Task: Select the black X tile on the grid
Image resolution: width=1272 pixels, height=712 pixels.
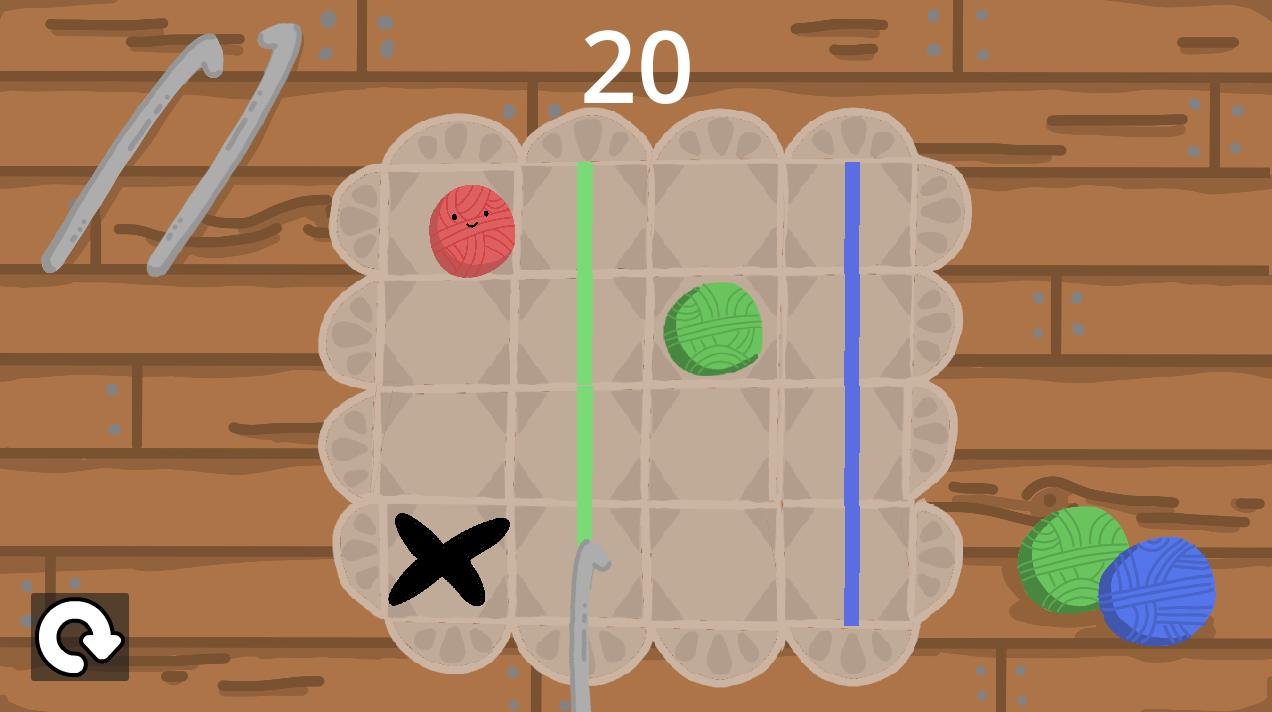Action: [447, 560]
